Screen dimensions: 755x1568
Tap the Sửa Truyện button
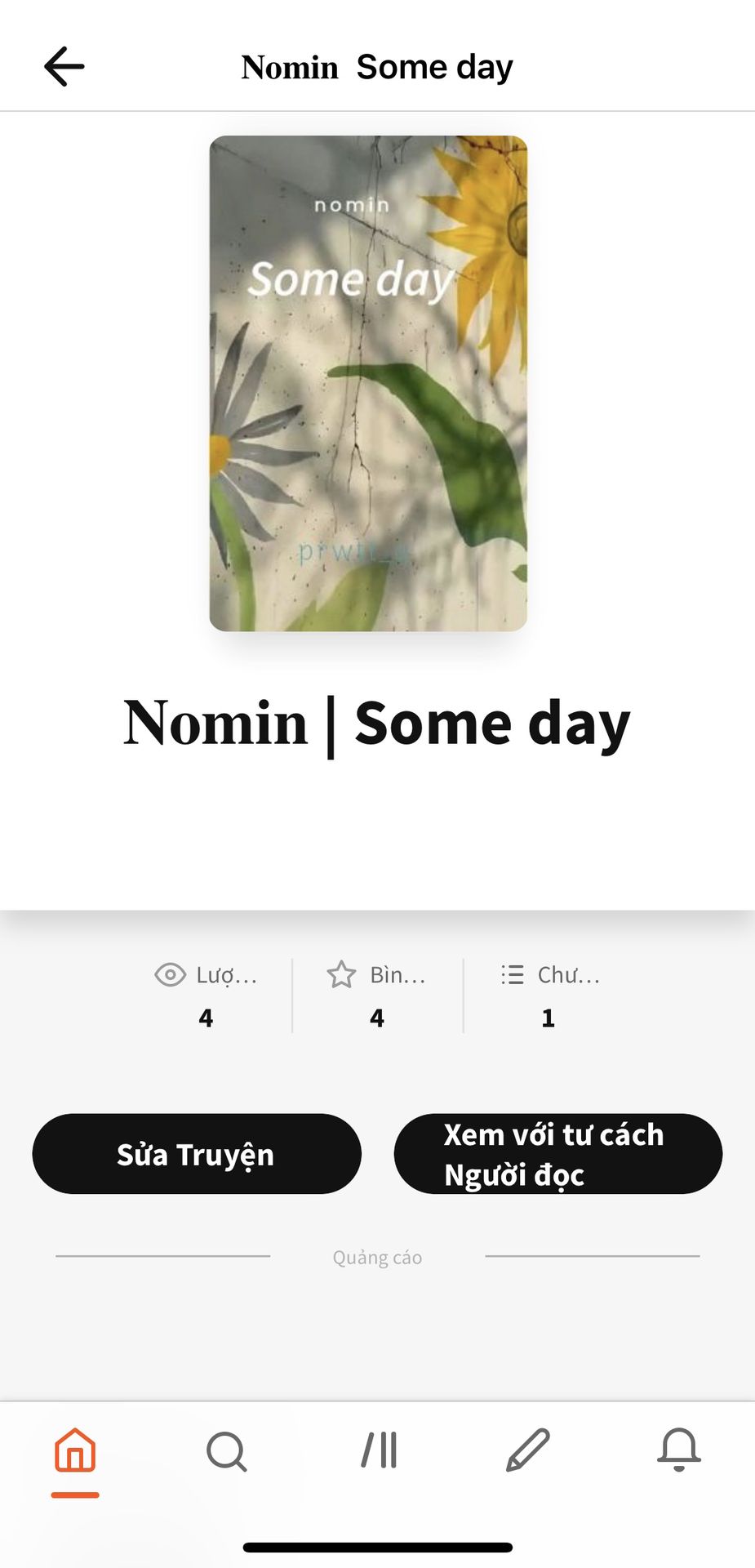pyautogui.click(x=197, y=1154)
